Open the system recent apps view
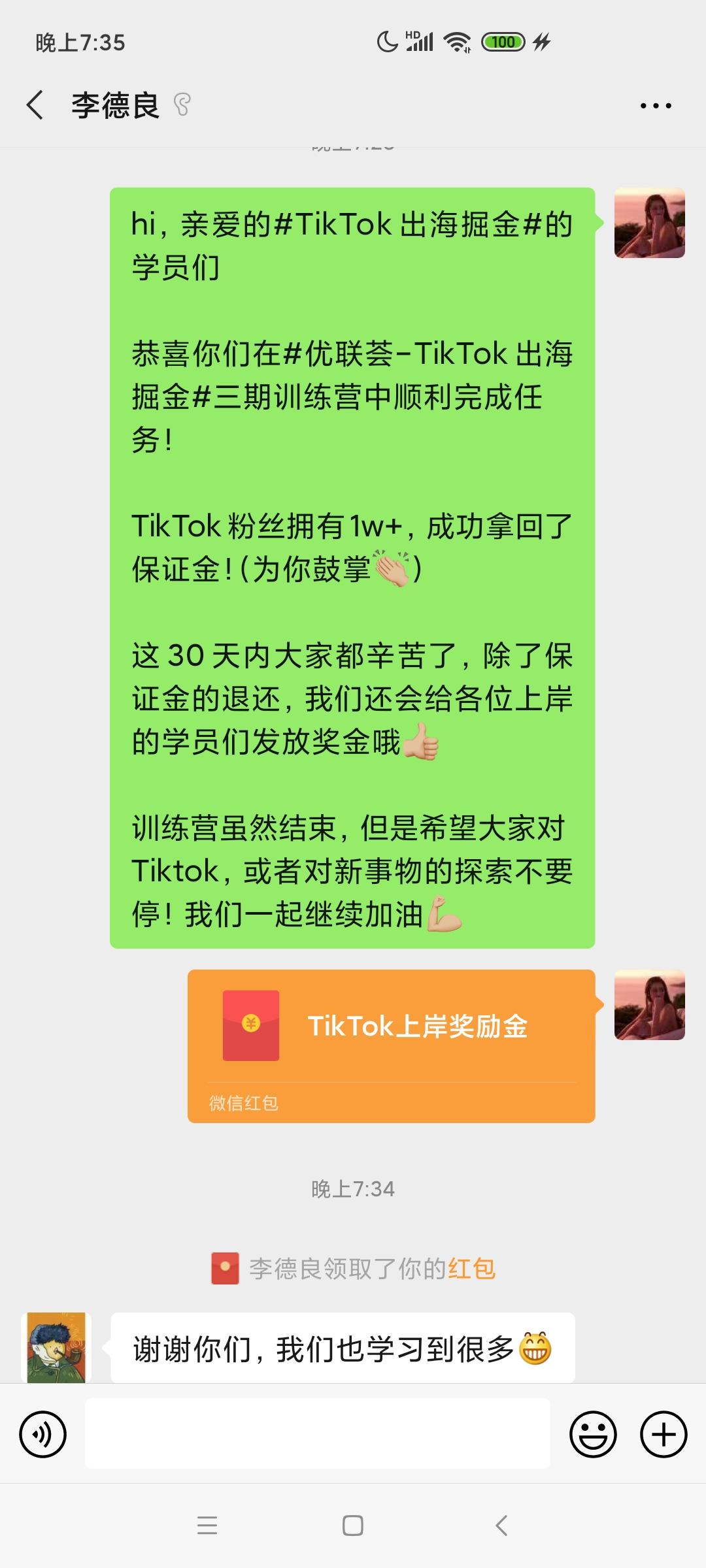Viewport: 706px width, 1568px height. (207, 1526)
